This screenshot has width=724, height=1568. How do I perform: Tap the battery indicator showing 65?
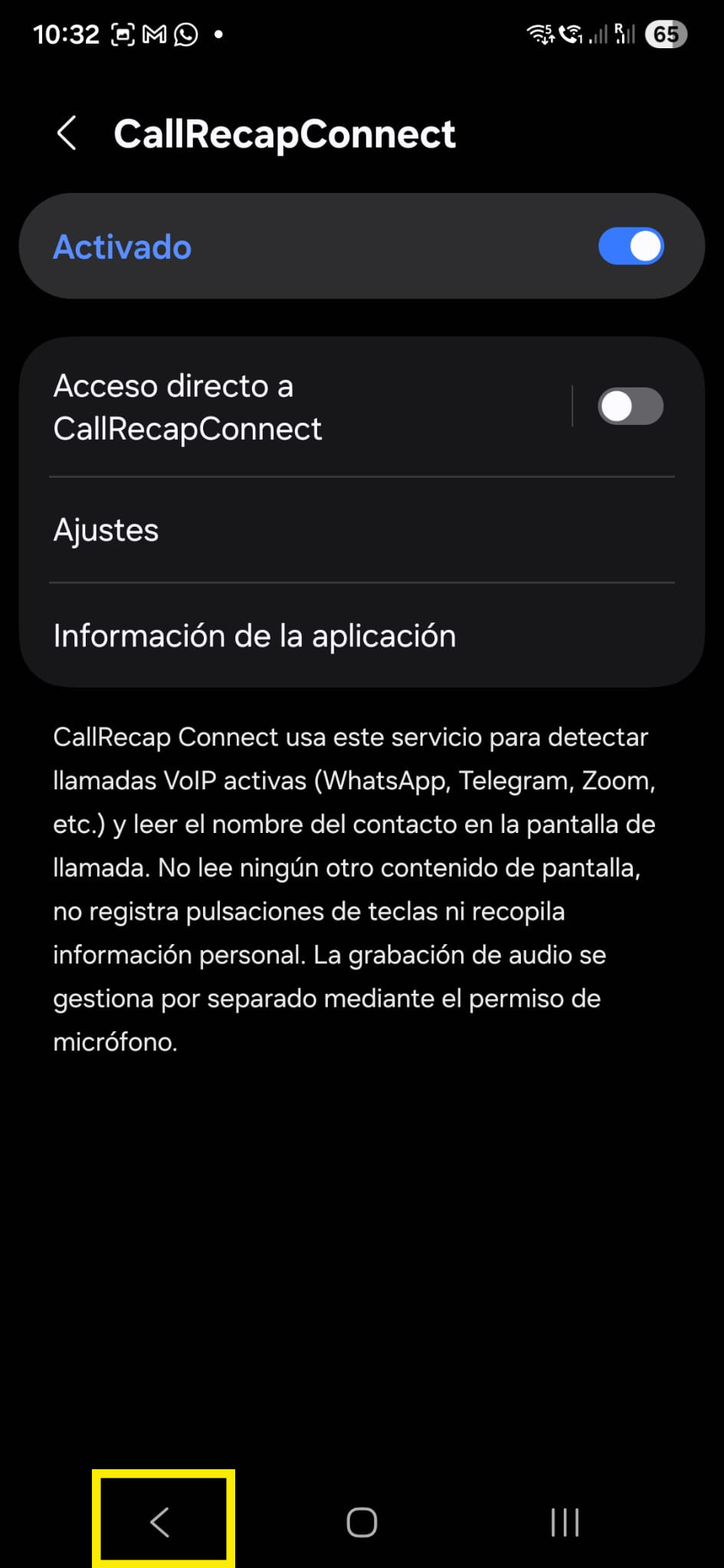point(666,34)
